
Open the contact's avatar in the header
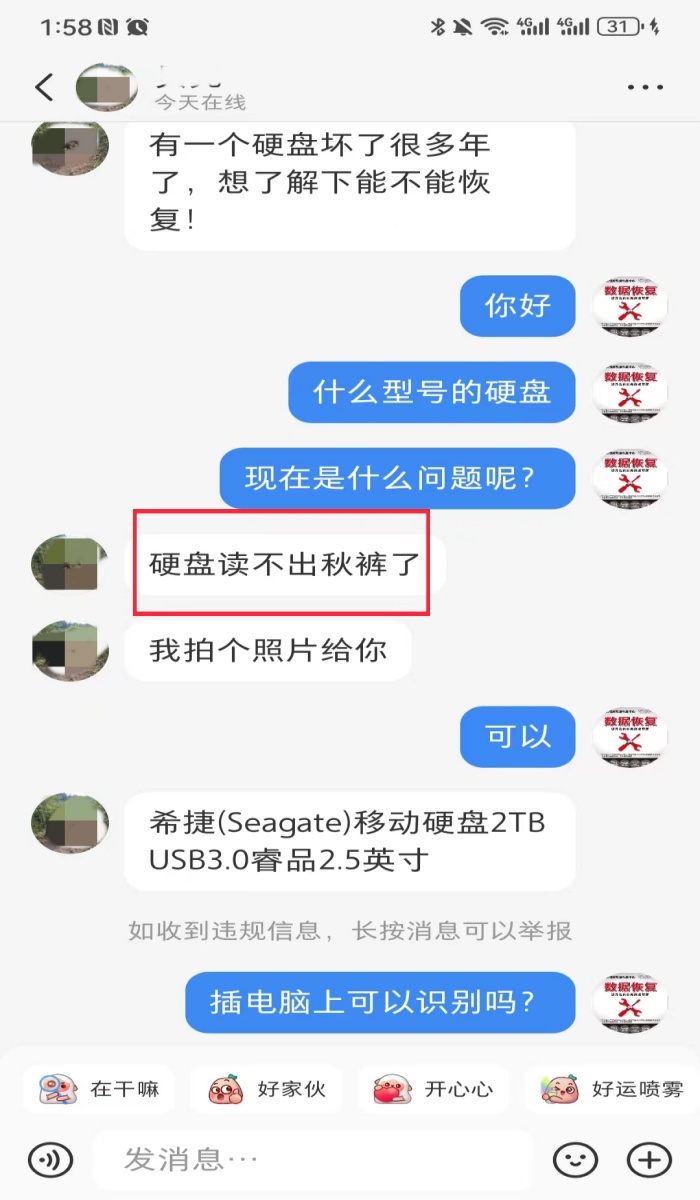pos(107,88)
